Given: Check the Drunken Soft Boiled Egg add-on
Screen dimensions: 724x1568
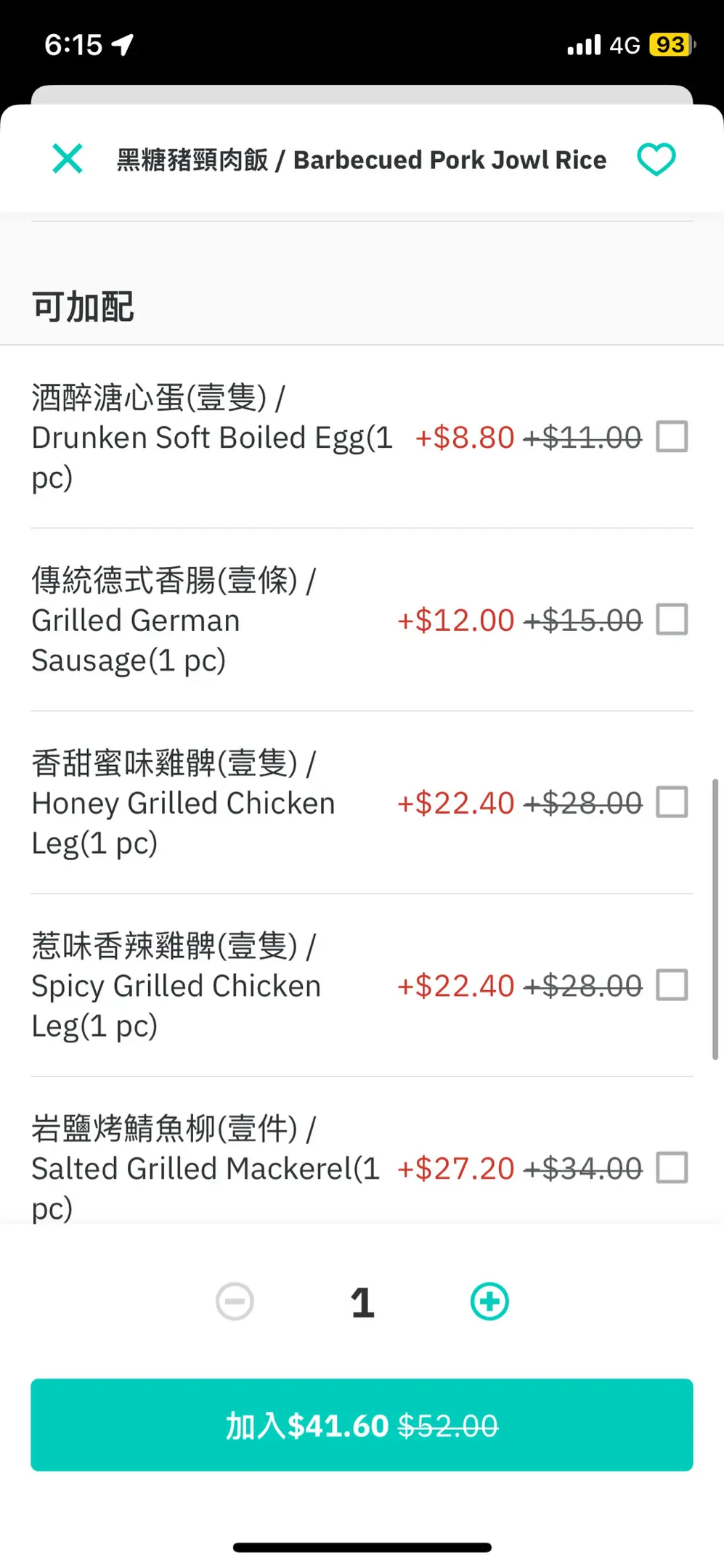Looking at the screenshot, I should pos(672,437).
